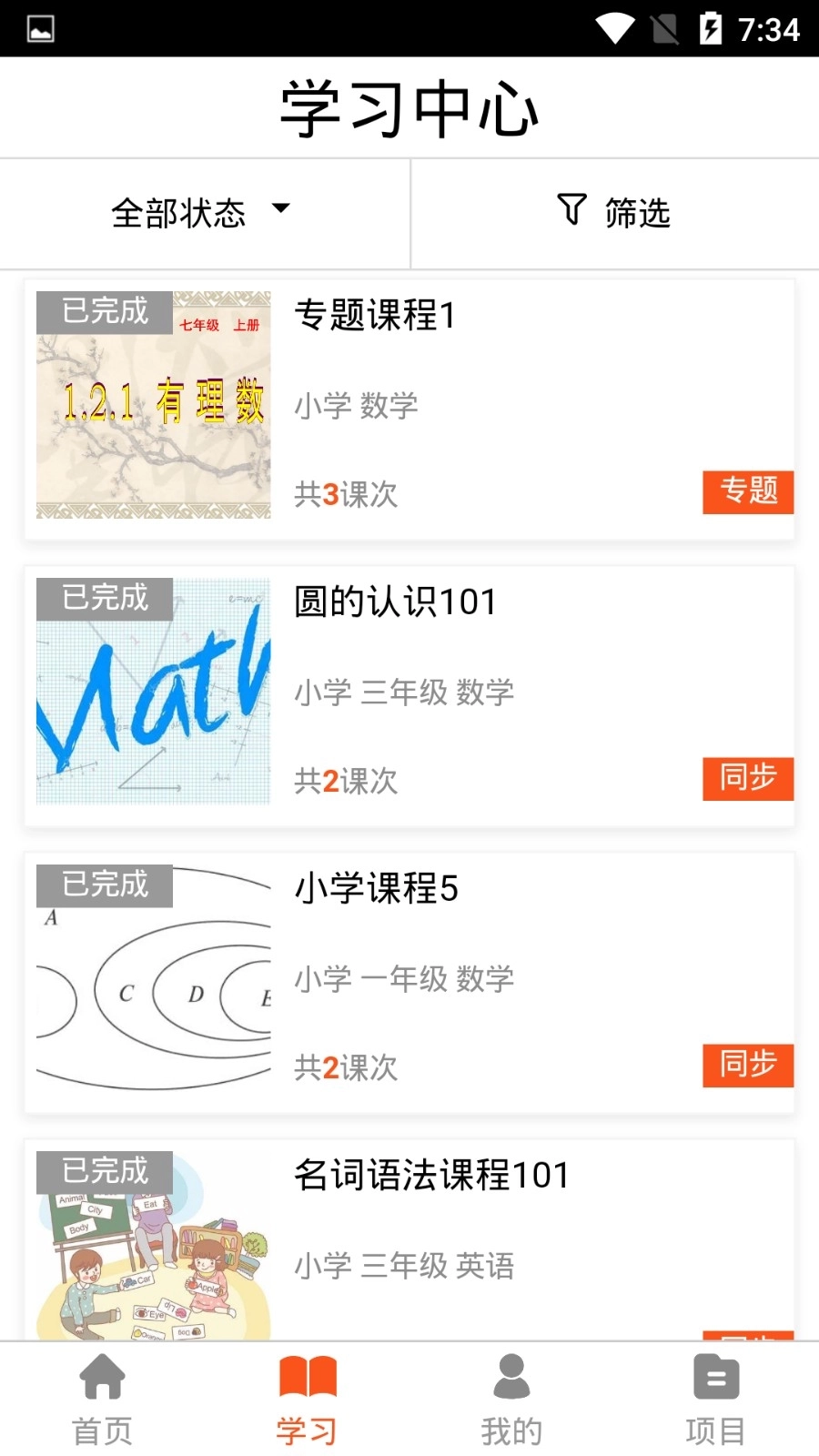The width and height of the screenshot is (819, 1456).
Task: Tap the 我的 profile icon
Action: point(511,1377)
